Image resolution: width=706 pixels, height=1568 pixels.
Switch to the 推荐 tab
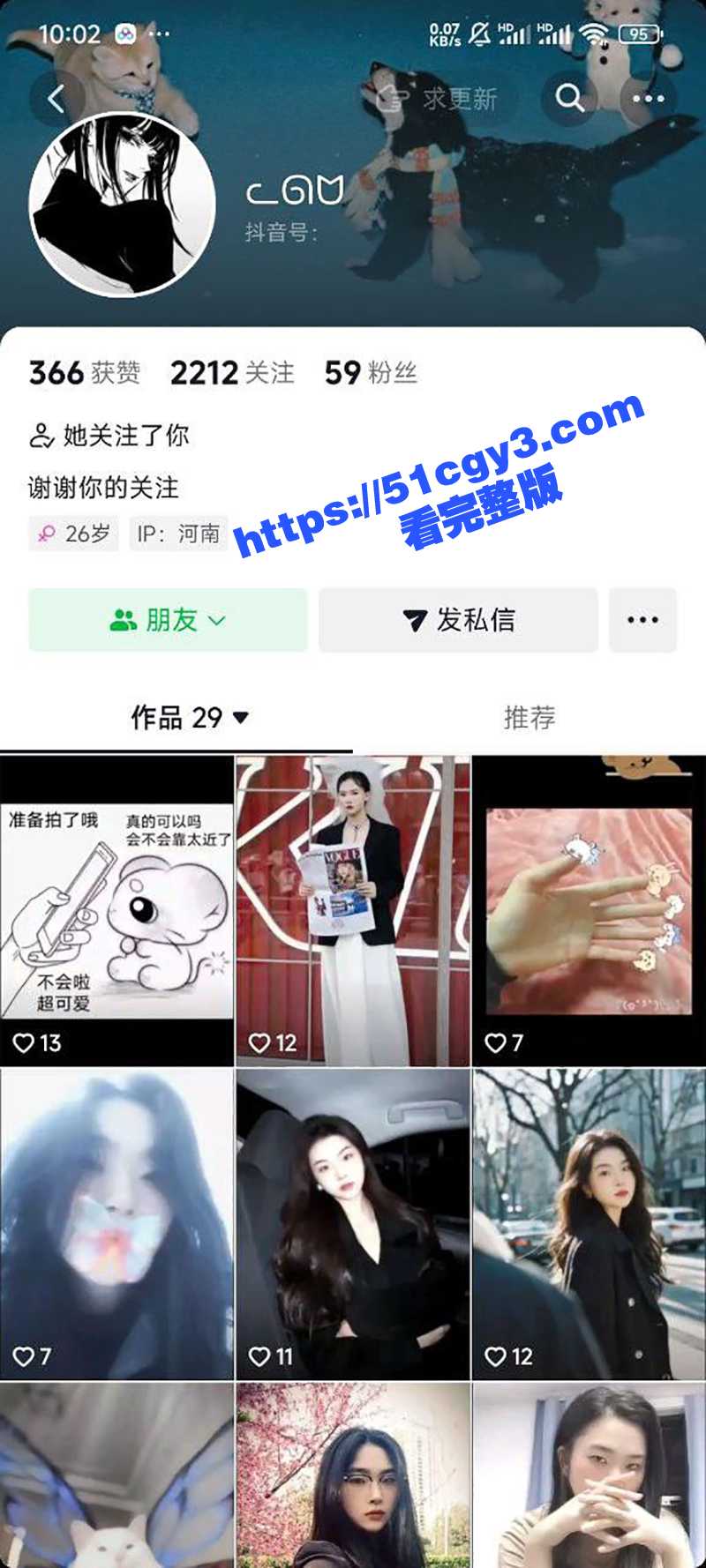[x=529, y=717]
